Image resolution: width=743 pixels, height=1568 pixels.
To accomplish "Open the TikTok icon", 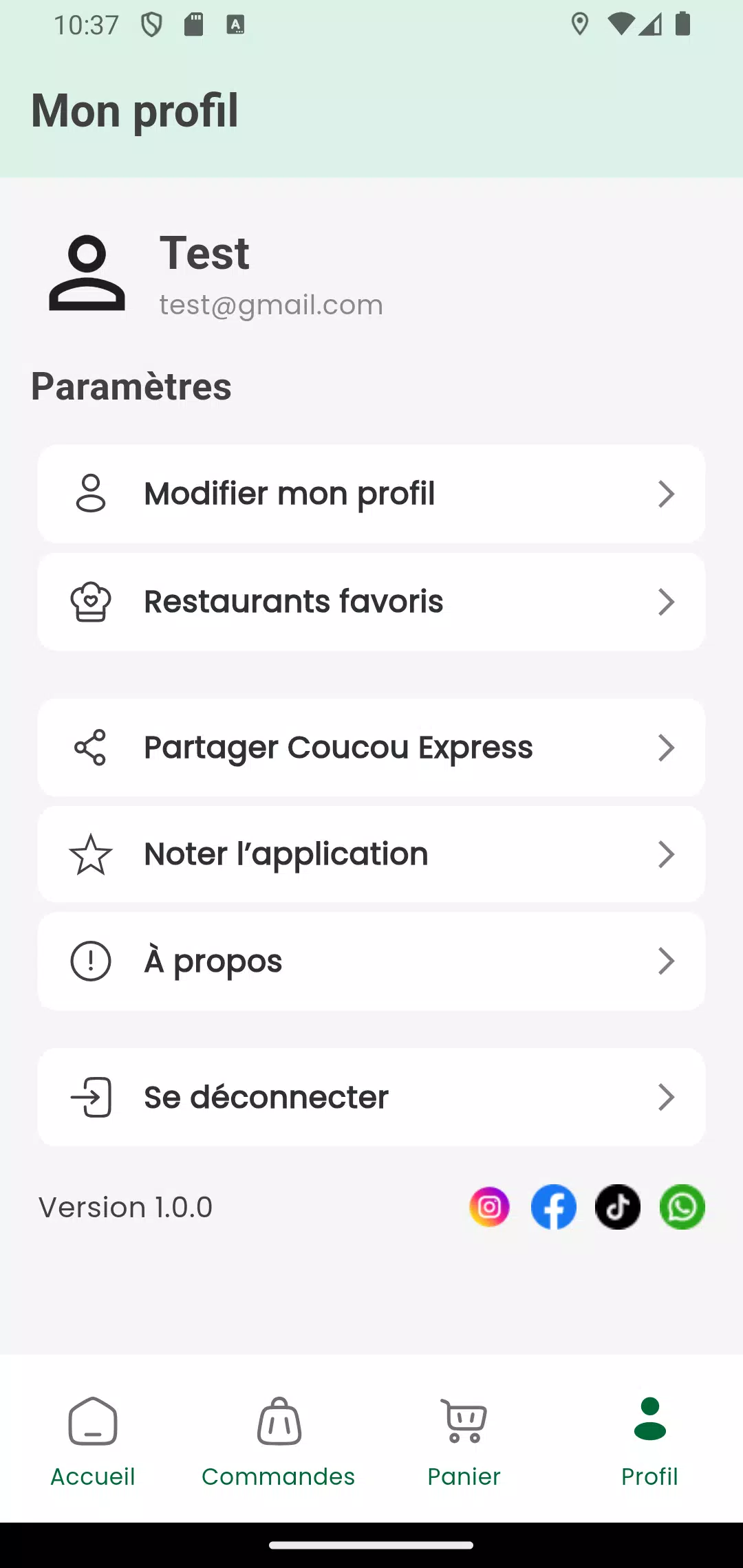I will coord(618,1207).
